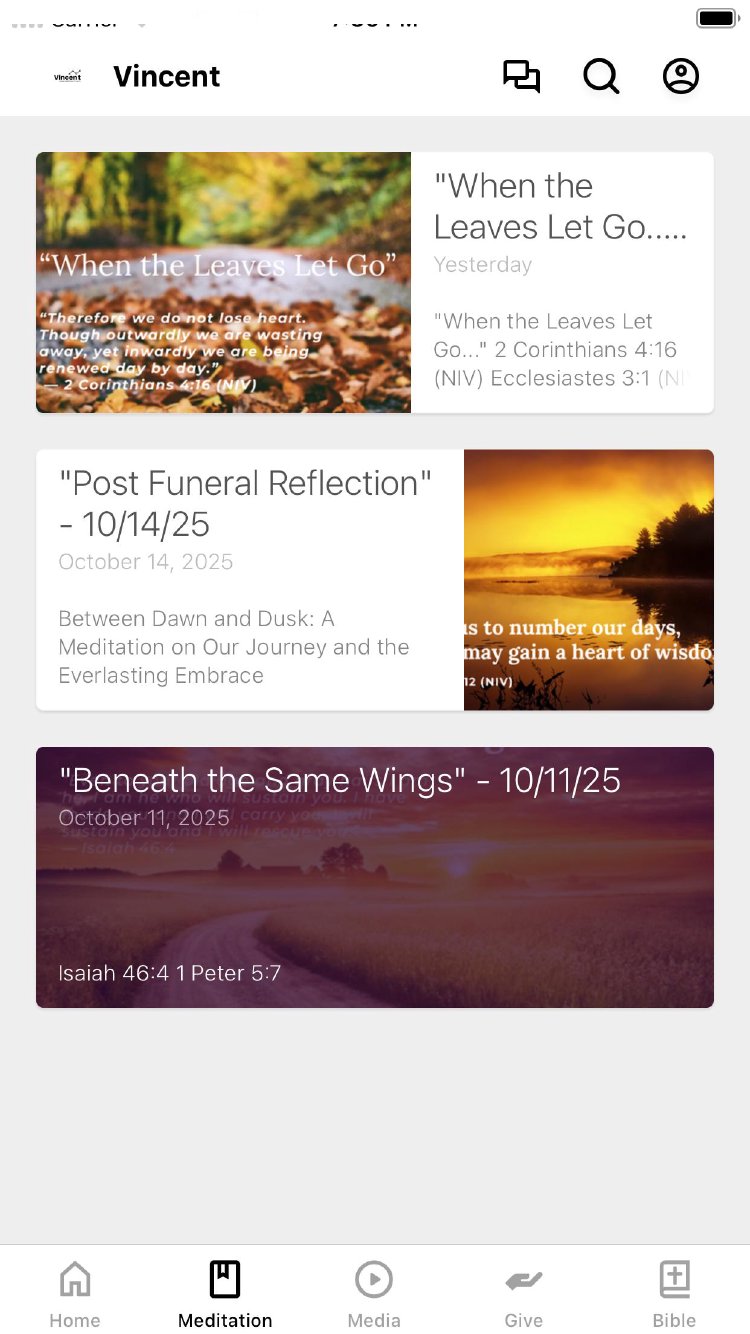Go to the Media tab
Viewport: 750px width, 1334px height.
(x=374, y=1292)
